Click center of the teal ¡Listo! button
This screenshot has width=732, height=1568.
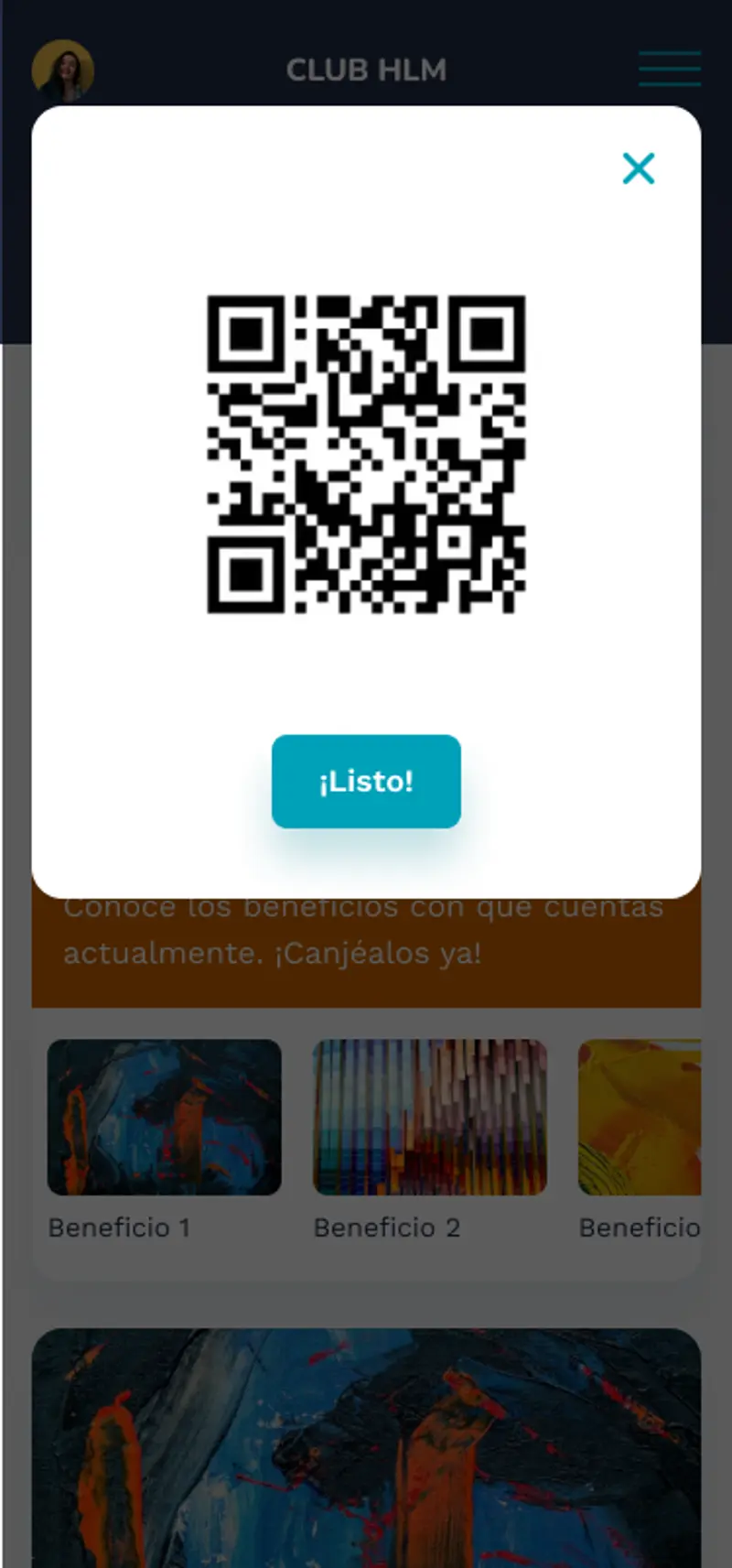tap(365, 780)
